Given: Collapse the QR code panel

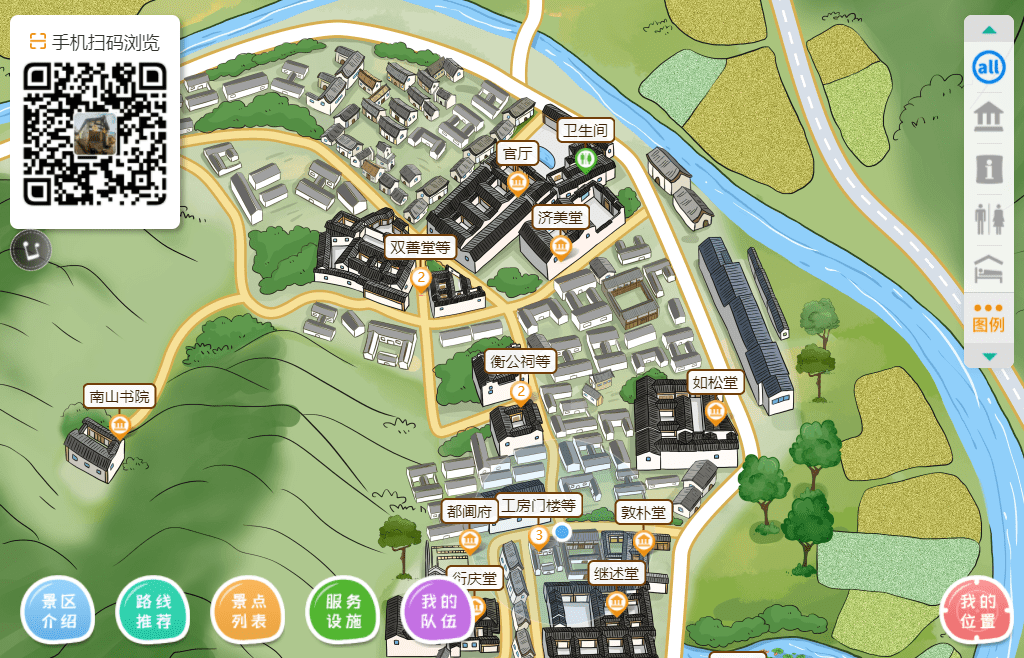Looking at the screenshot, I should [30, 249].
